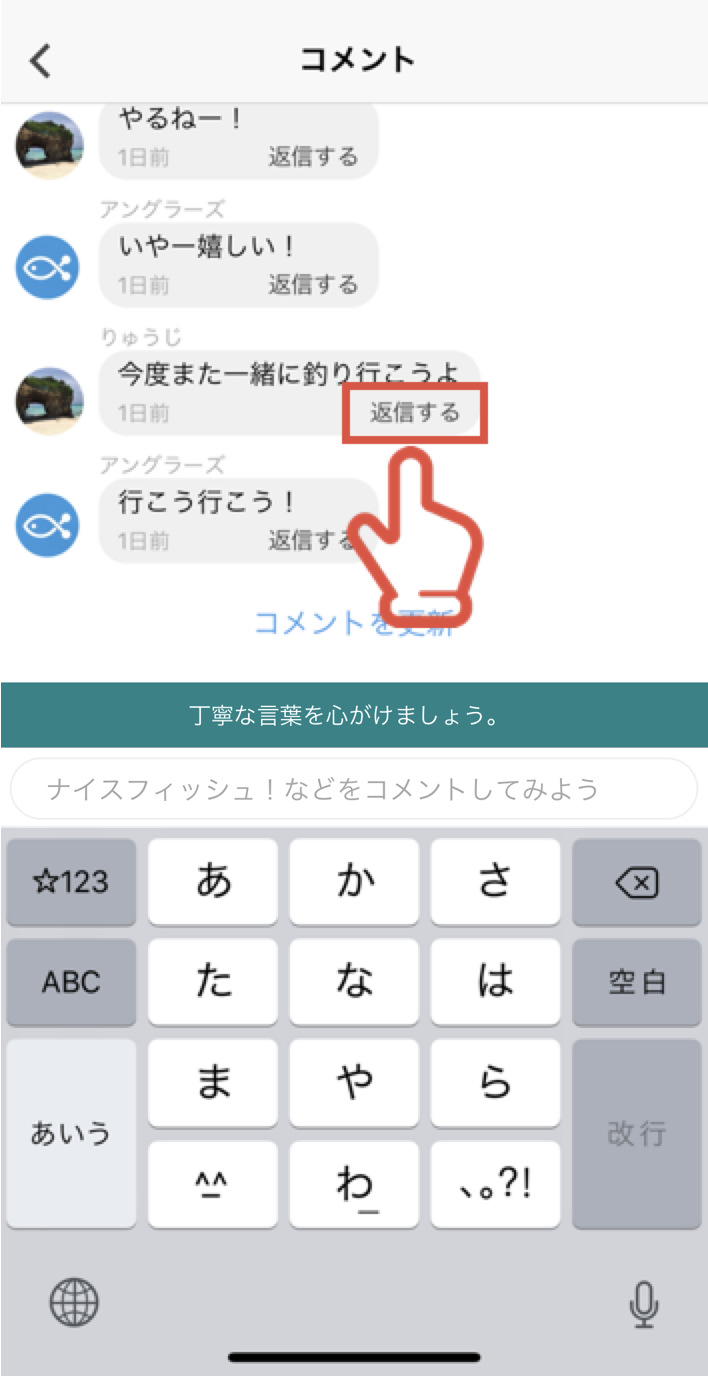The height and width of the screenshot is (1376, 708).
Task: Open りゅうじ's profile picture
Action: (x=49, y=400)
